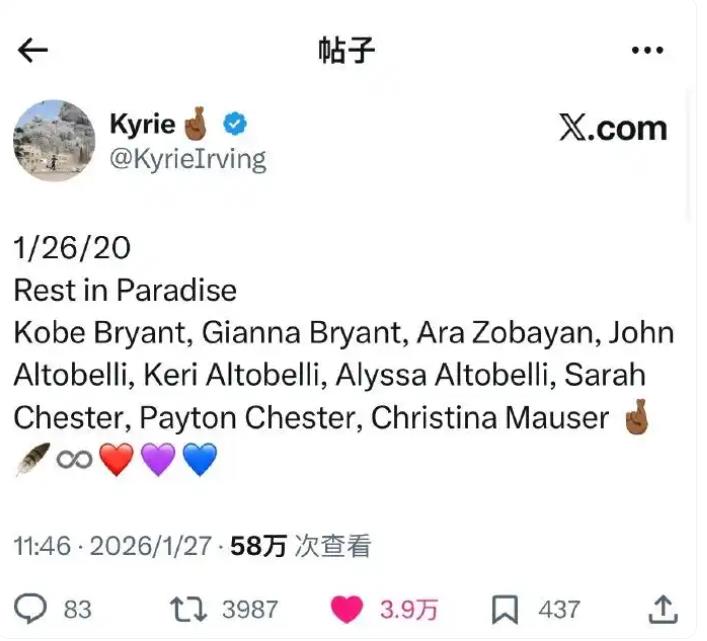Share the post via share icon
707x641 pixels.
pyautogui.click(x=663, y=607)
